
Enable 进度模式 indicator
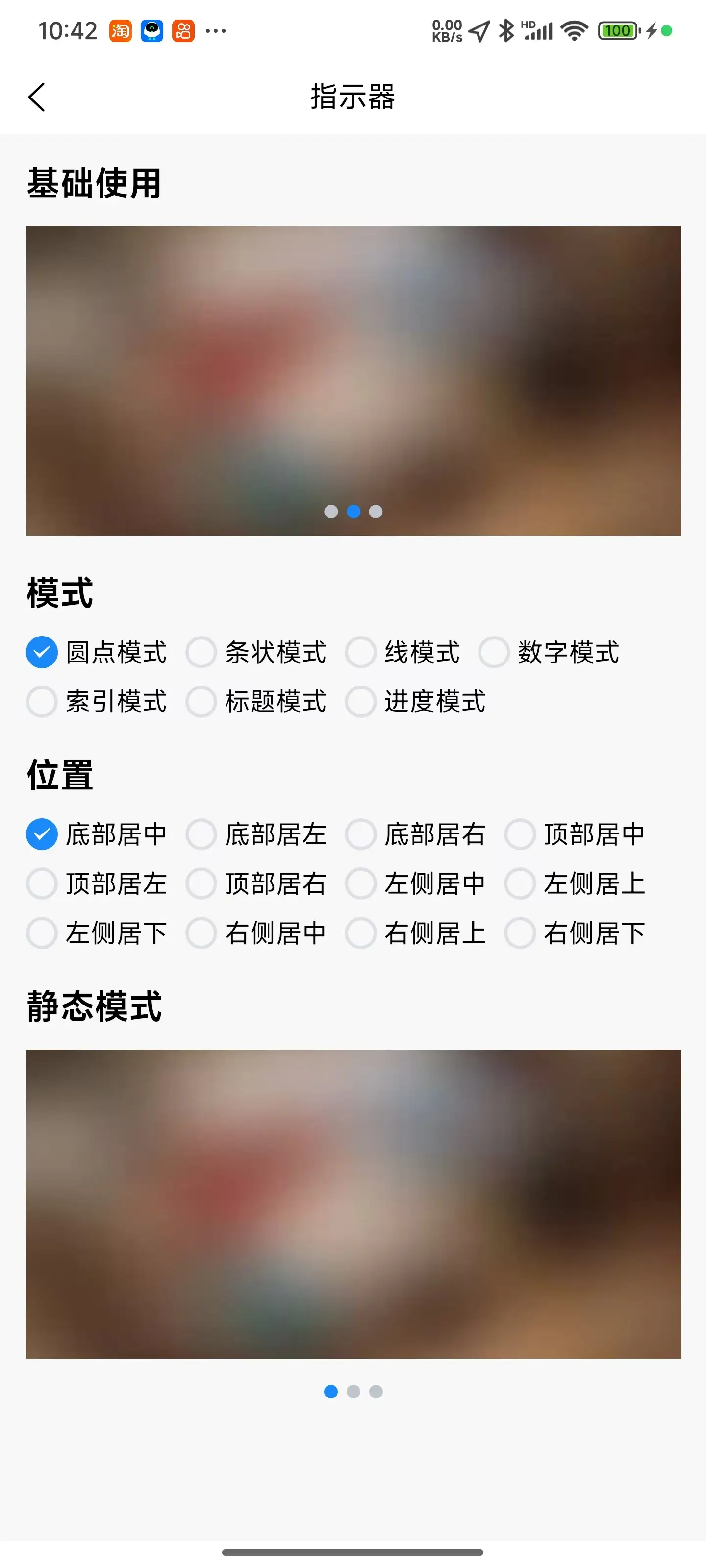click(361, 702)
